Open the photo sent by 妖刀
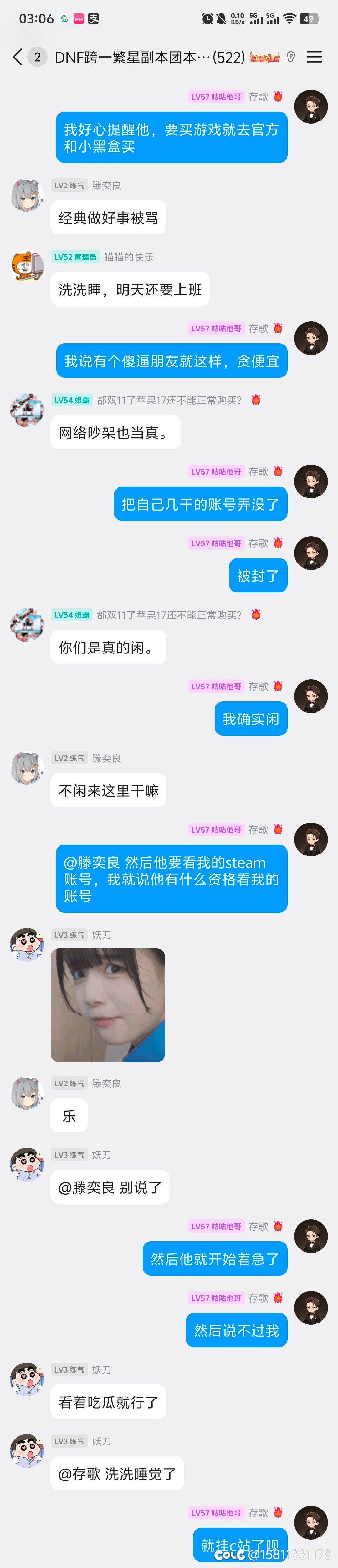 [x=108, y=1005]
